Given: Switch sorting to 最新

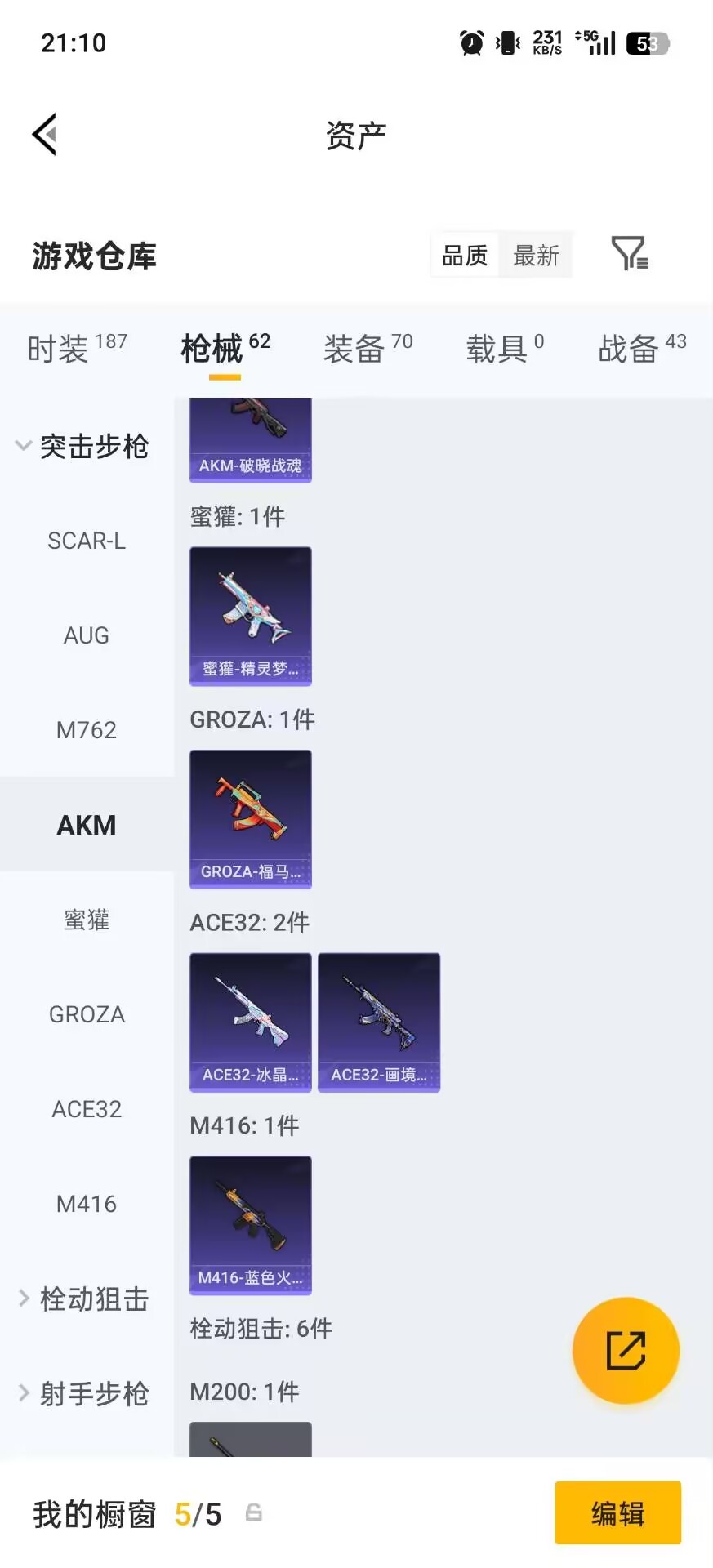Looking at the screenshot, I should 536,255.
